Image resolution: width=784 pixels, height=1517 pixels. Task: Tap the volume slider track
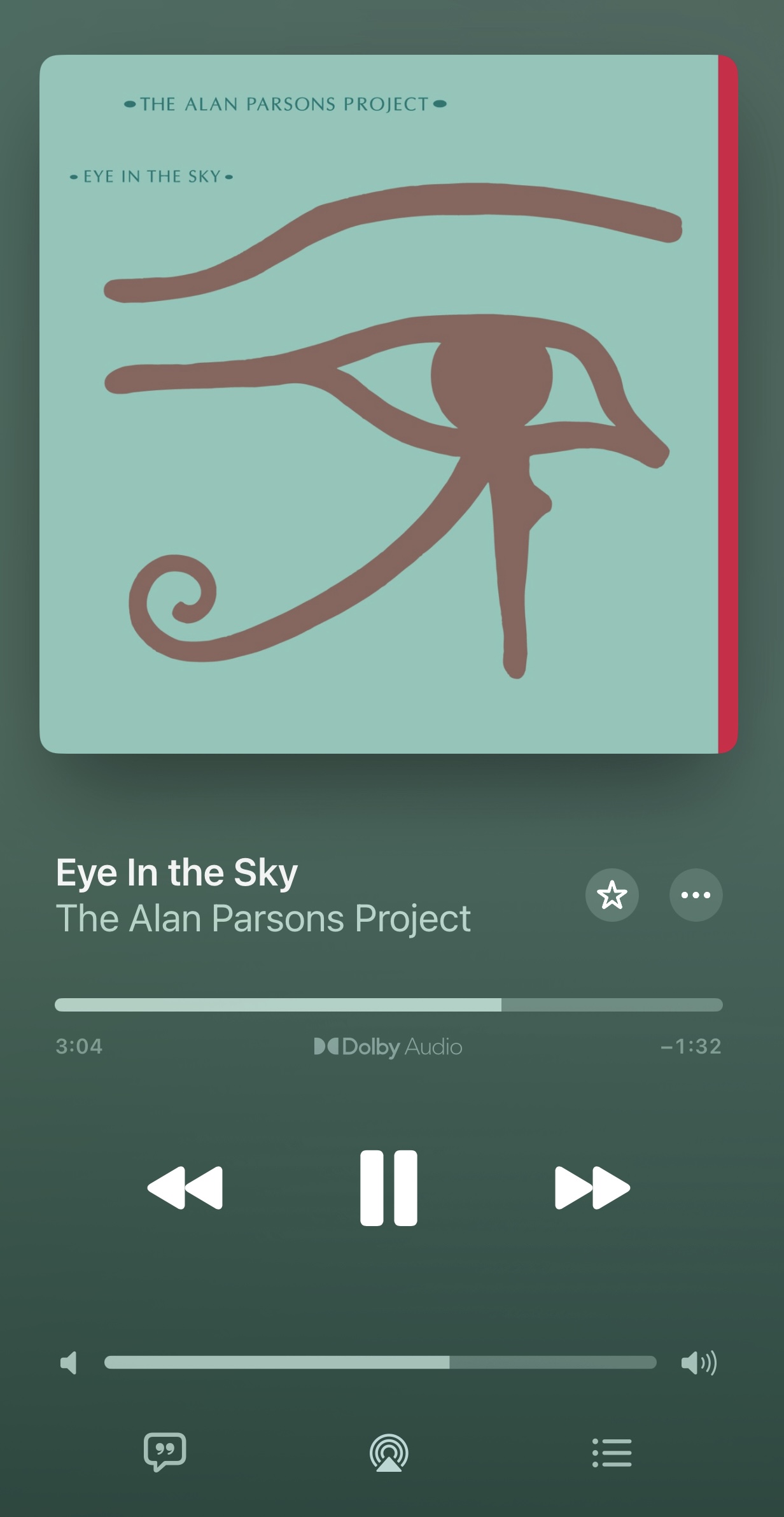[x=380, y=1362]
